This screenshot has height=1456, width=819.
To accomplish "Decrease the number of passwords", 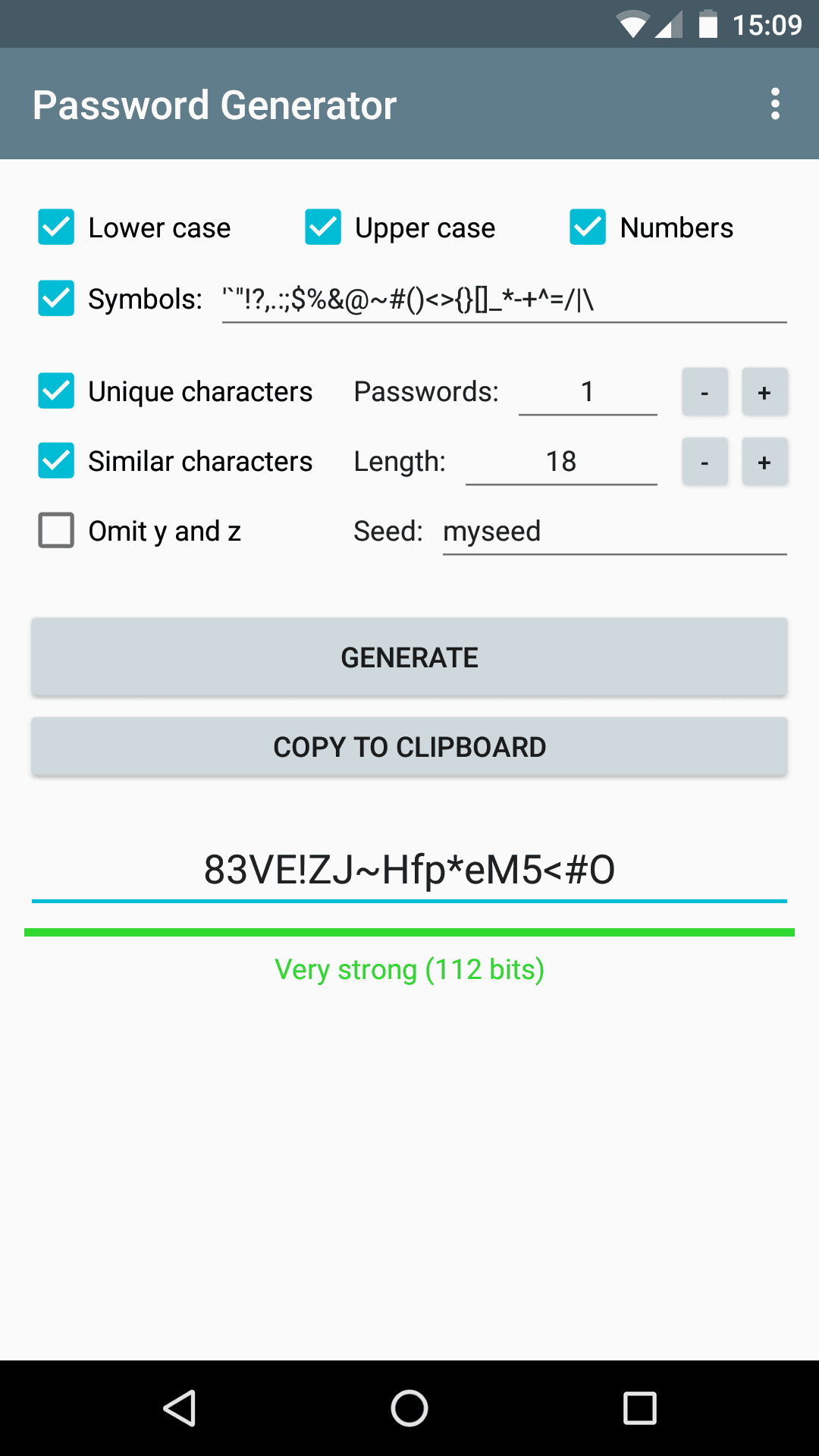I will (704, 393).
